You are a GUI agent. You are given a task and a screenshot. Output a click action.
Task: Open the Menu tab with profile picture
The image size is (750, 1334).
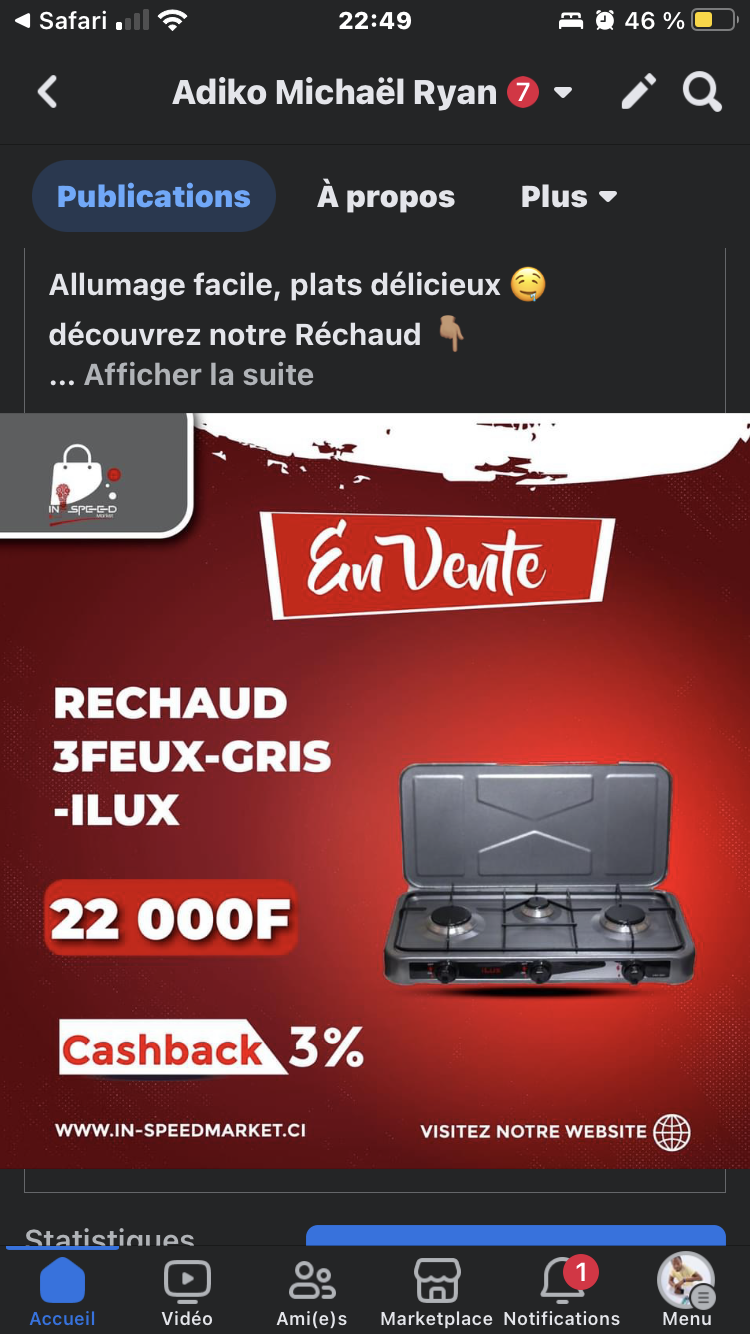click(687, 1292)
